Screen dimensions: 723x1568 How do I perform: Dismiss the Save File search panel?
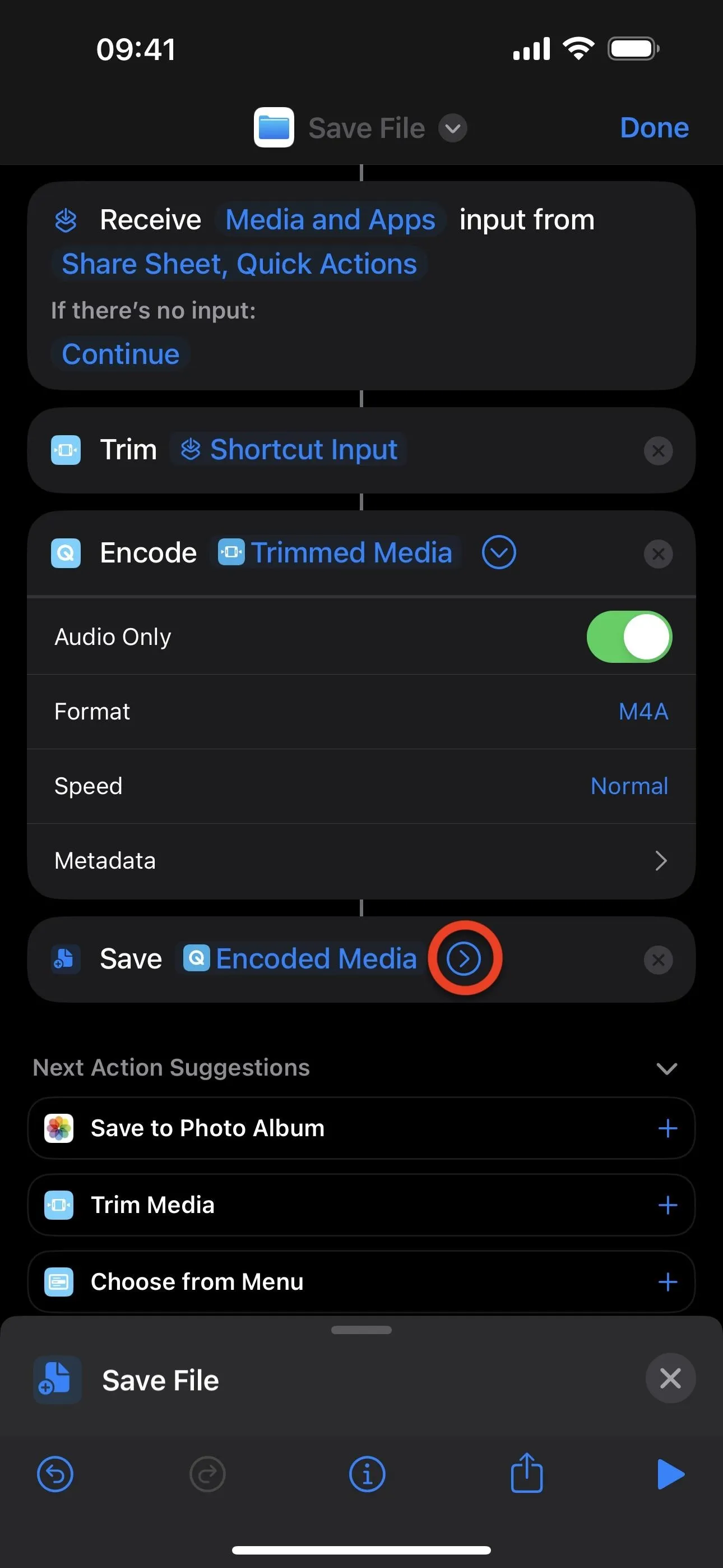point(671,1378)
